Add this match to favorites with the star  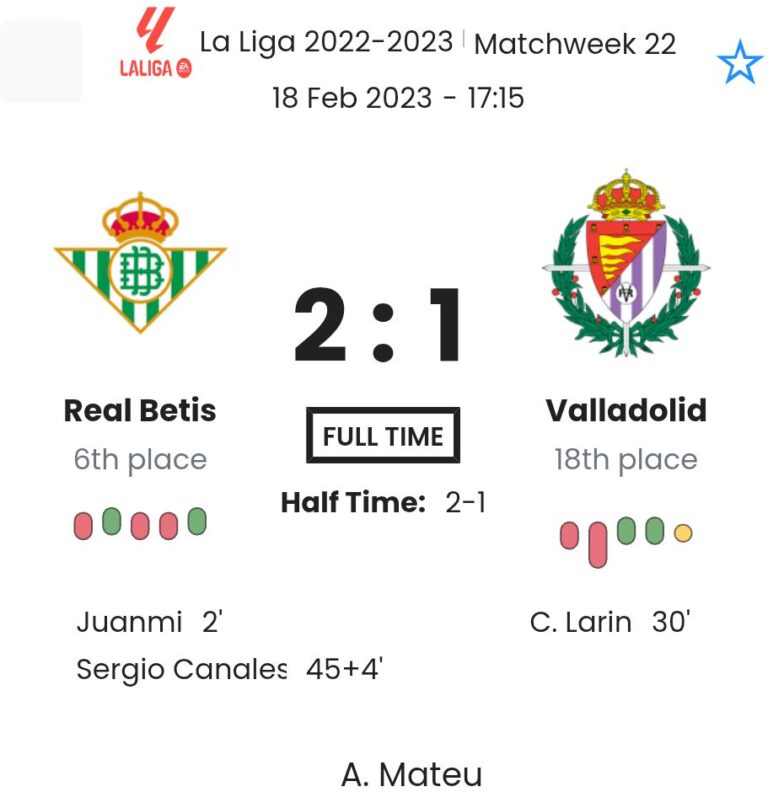click(740, 65)
